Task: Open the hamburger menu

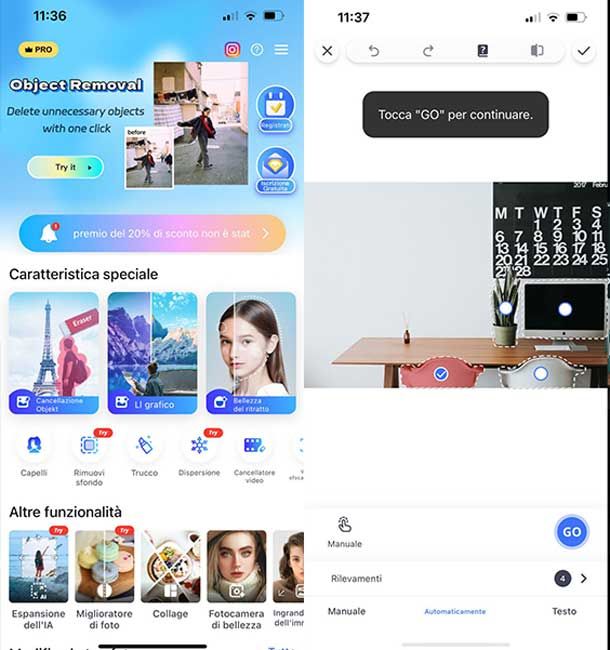Action: 281,49
